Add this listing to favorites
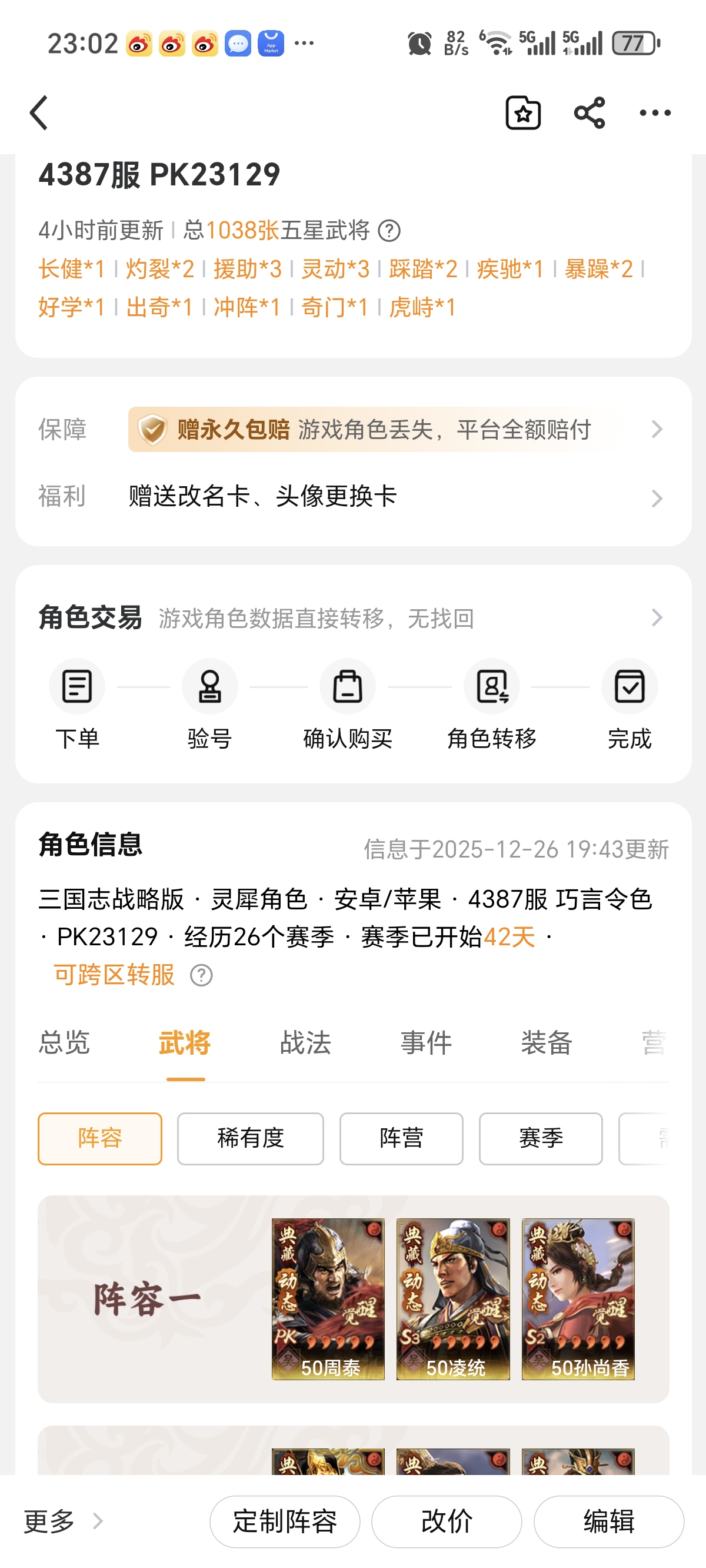706x1568 pixels. tap(523, 113)
